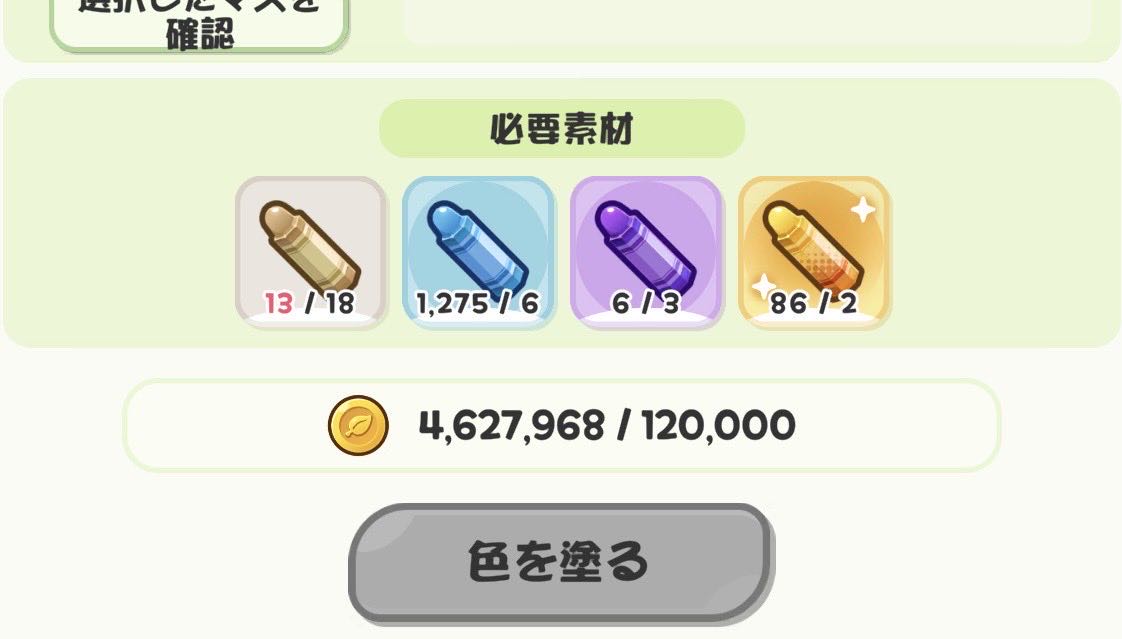Tap the 色を塗る button
This screenshot has height=639, width=1122.
(x=560, y=562)
